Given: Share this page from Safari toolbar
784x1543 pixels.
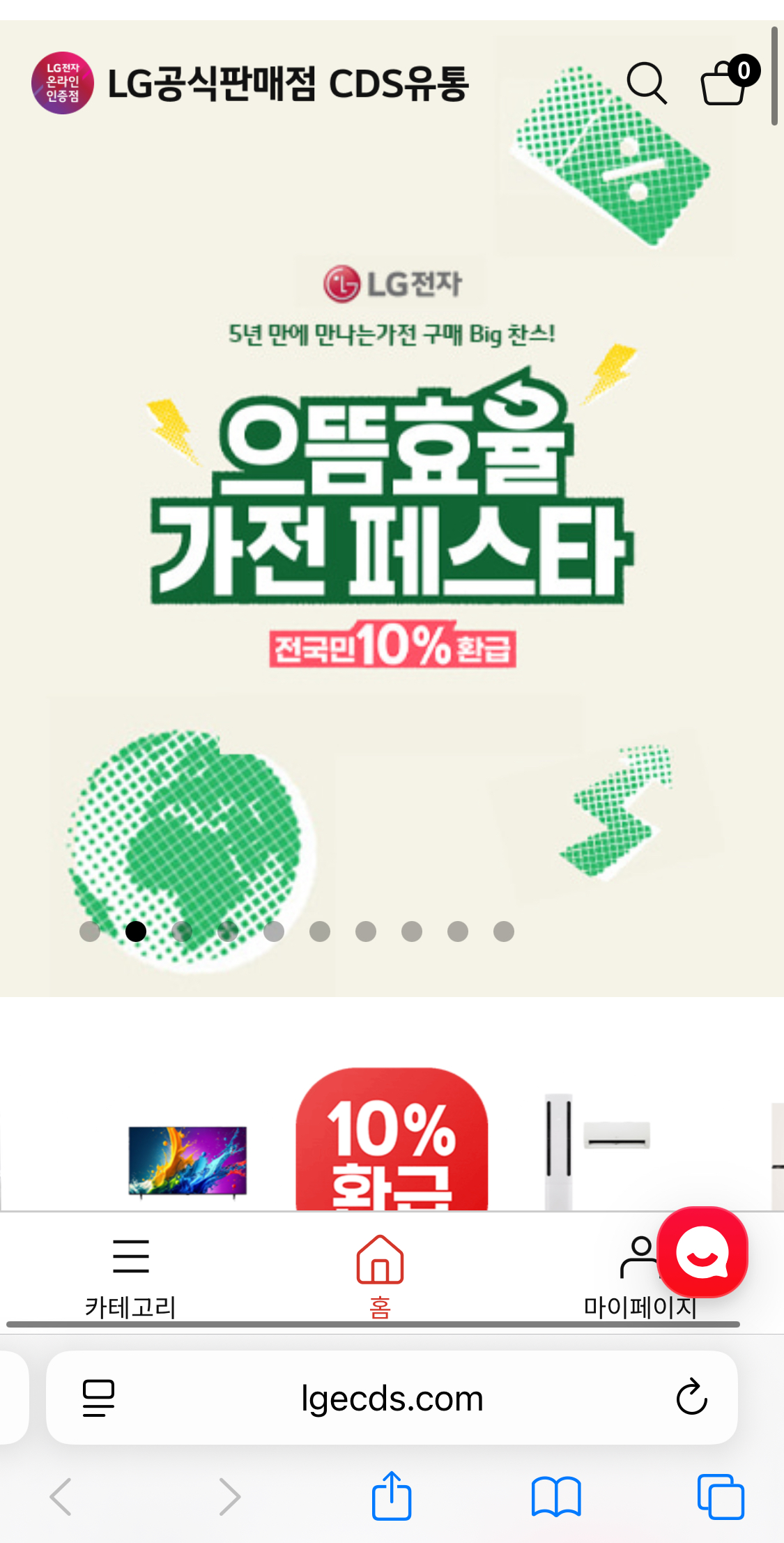Looking at the screenshot, I should [392, 1496].
